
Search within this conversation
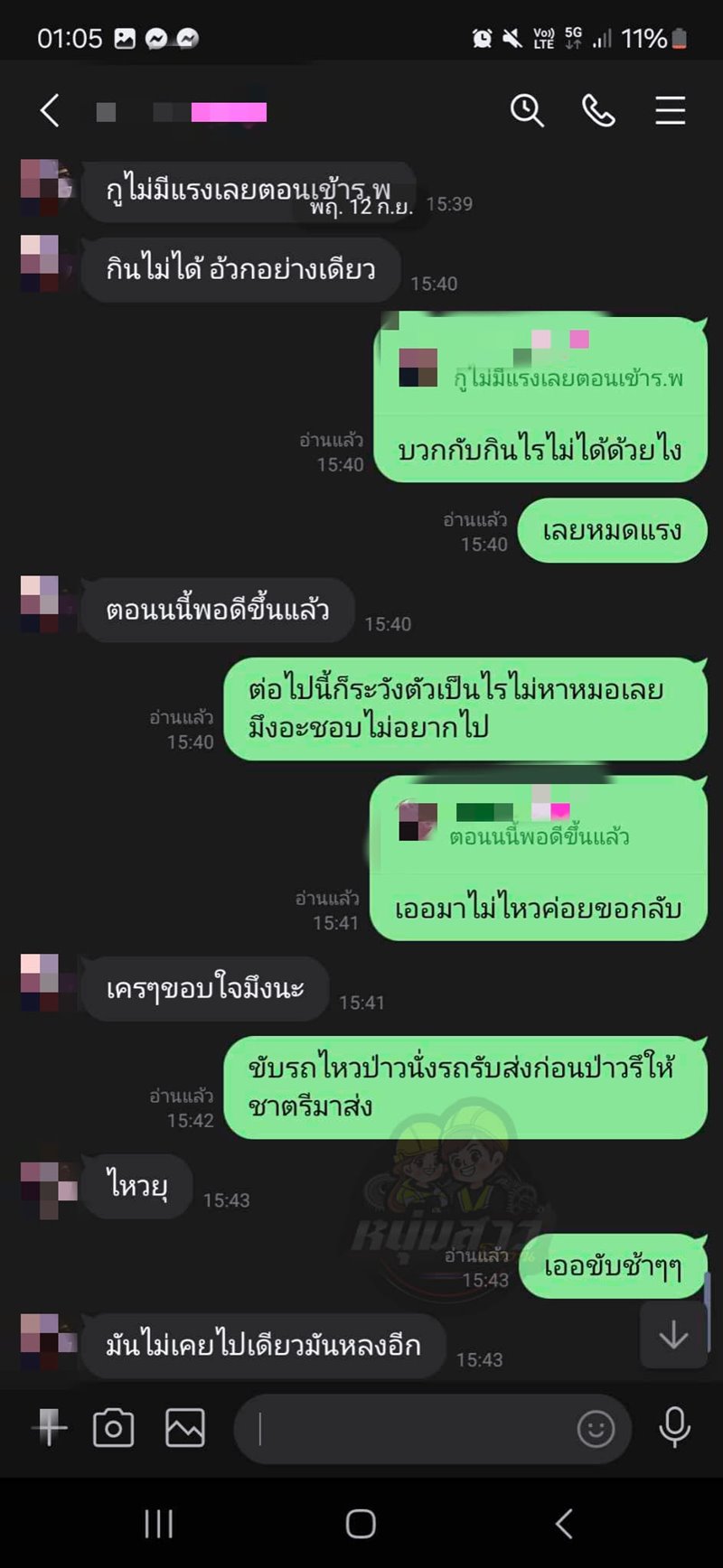[527, 111]
